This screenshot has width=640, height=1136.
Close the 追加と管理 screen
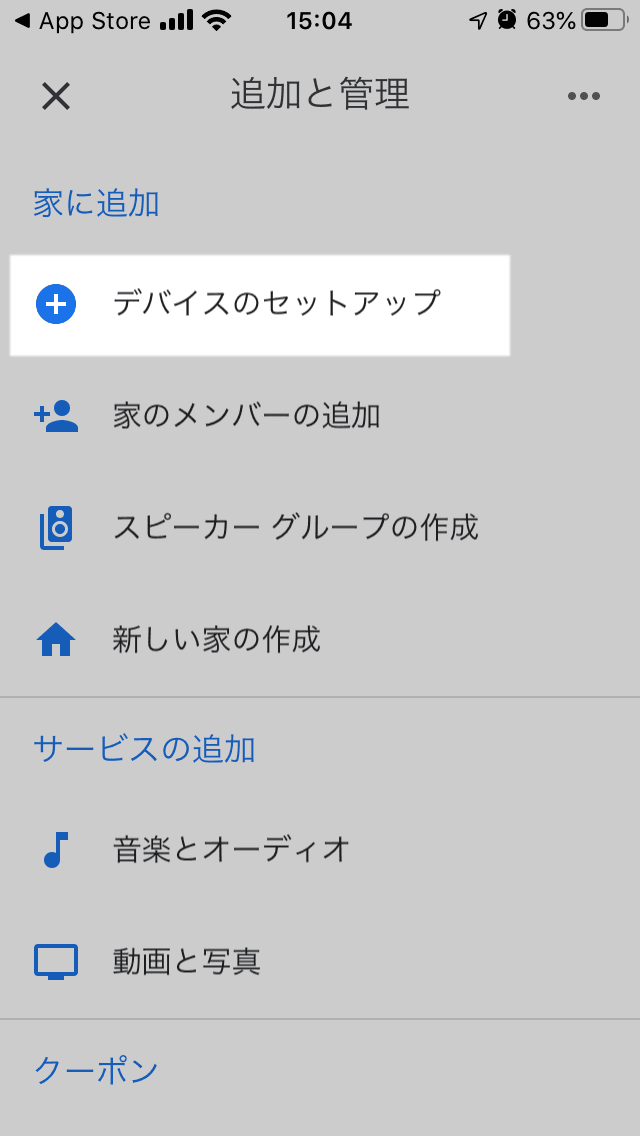click(x=56, y=96)
